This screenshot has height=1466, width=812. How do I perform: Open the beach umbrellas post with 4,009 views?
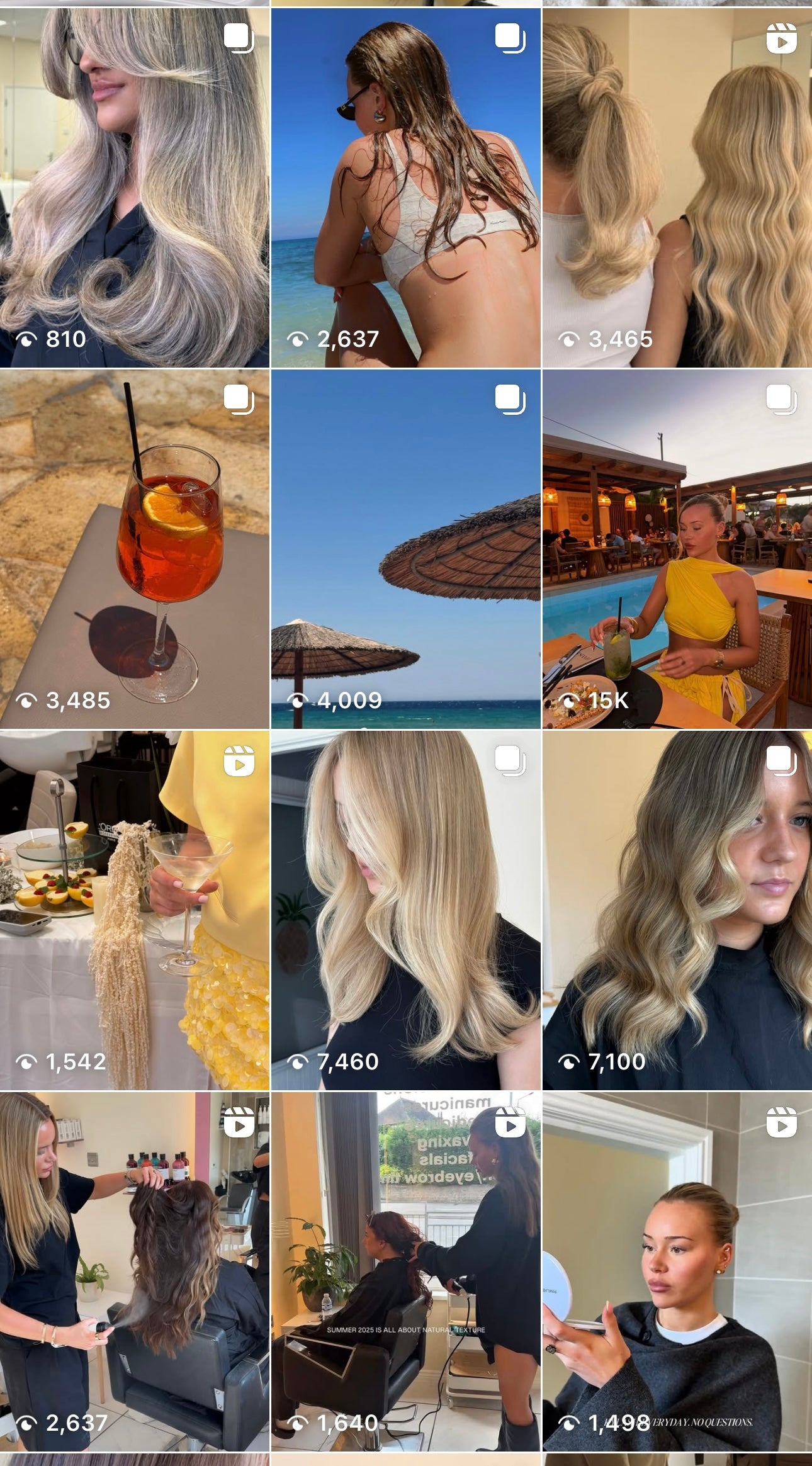point(405,549)
